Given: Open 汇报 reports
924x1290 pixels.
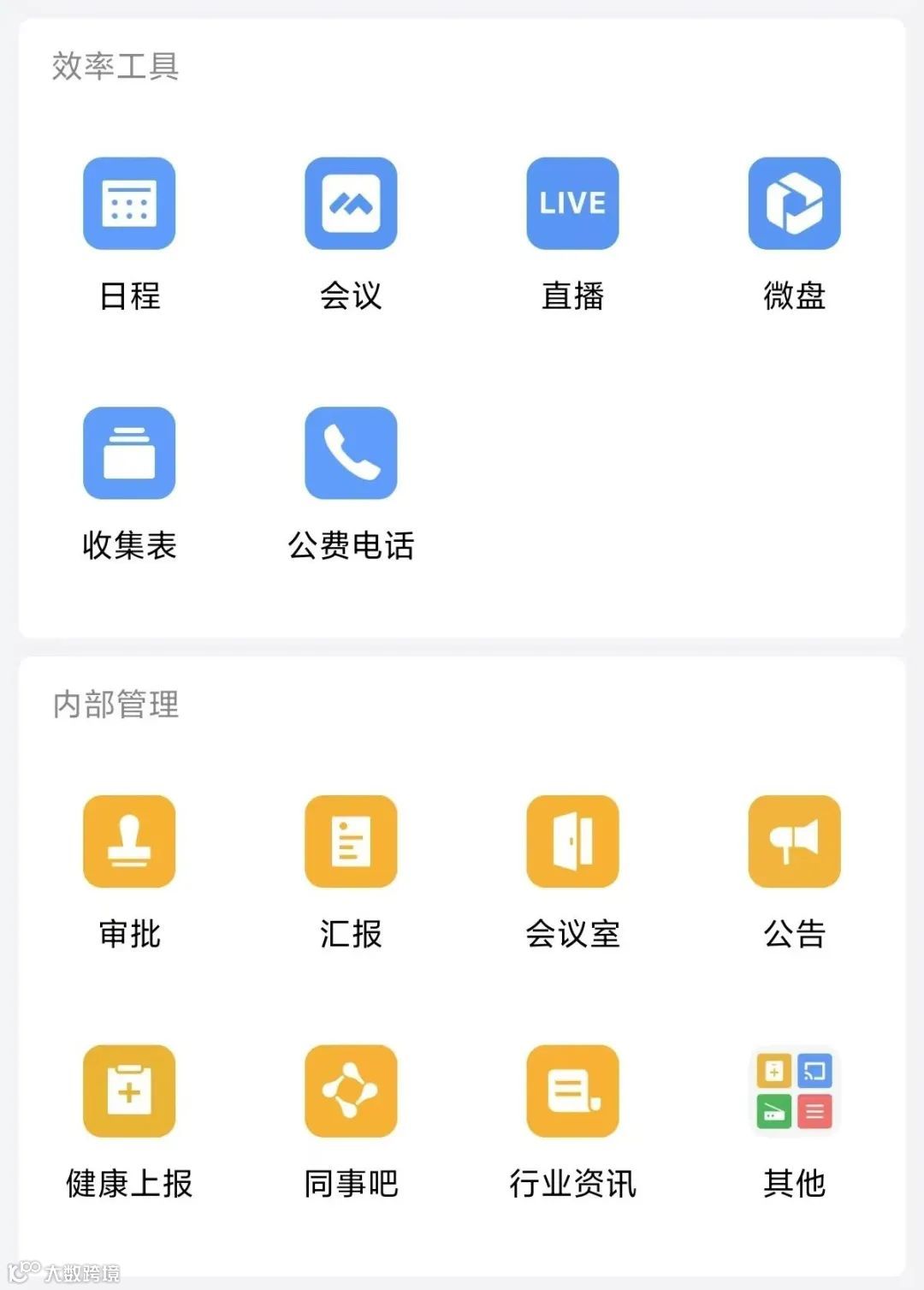Looking at the screenshot, I should (351, 841).
